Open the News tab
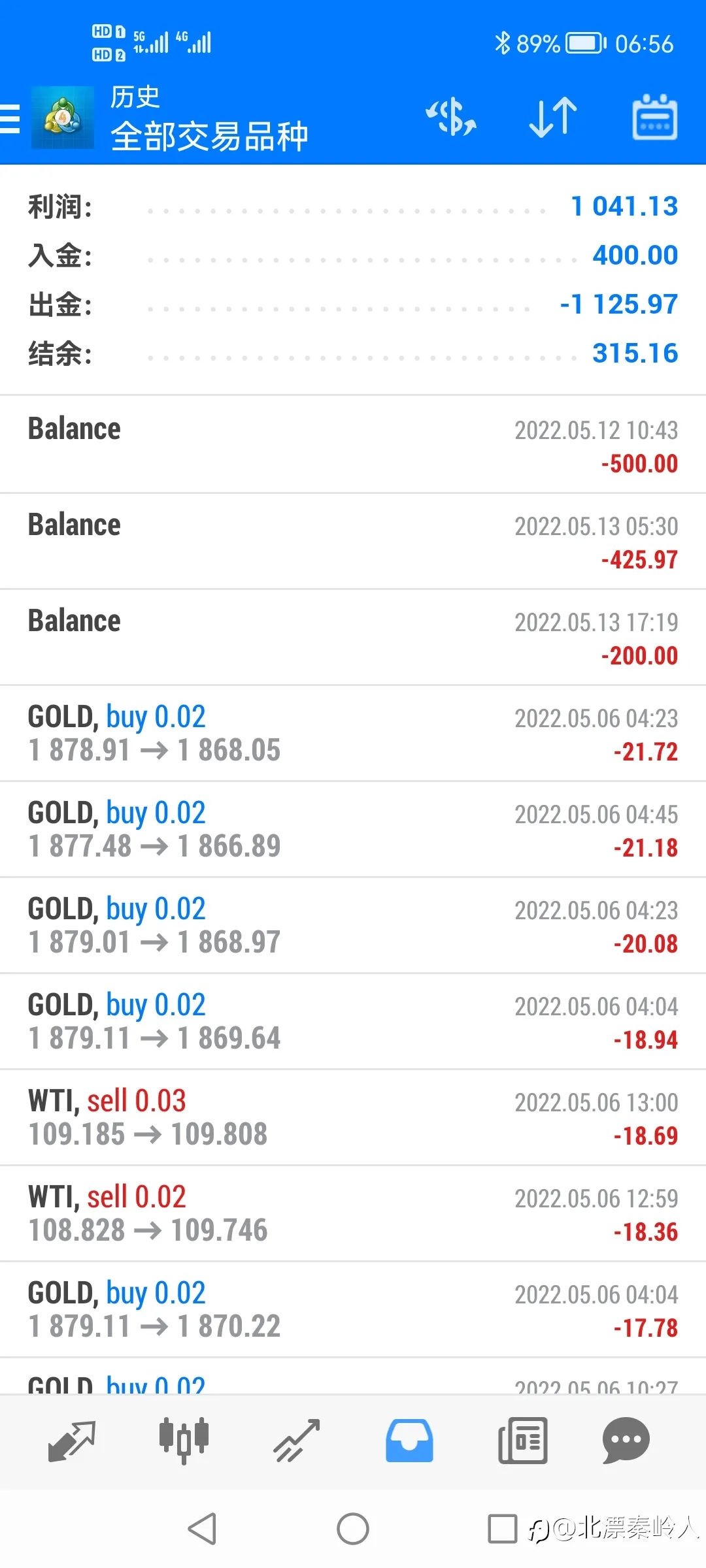The height and width of the screenshot is (1568, 706). (522, 1441)
